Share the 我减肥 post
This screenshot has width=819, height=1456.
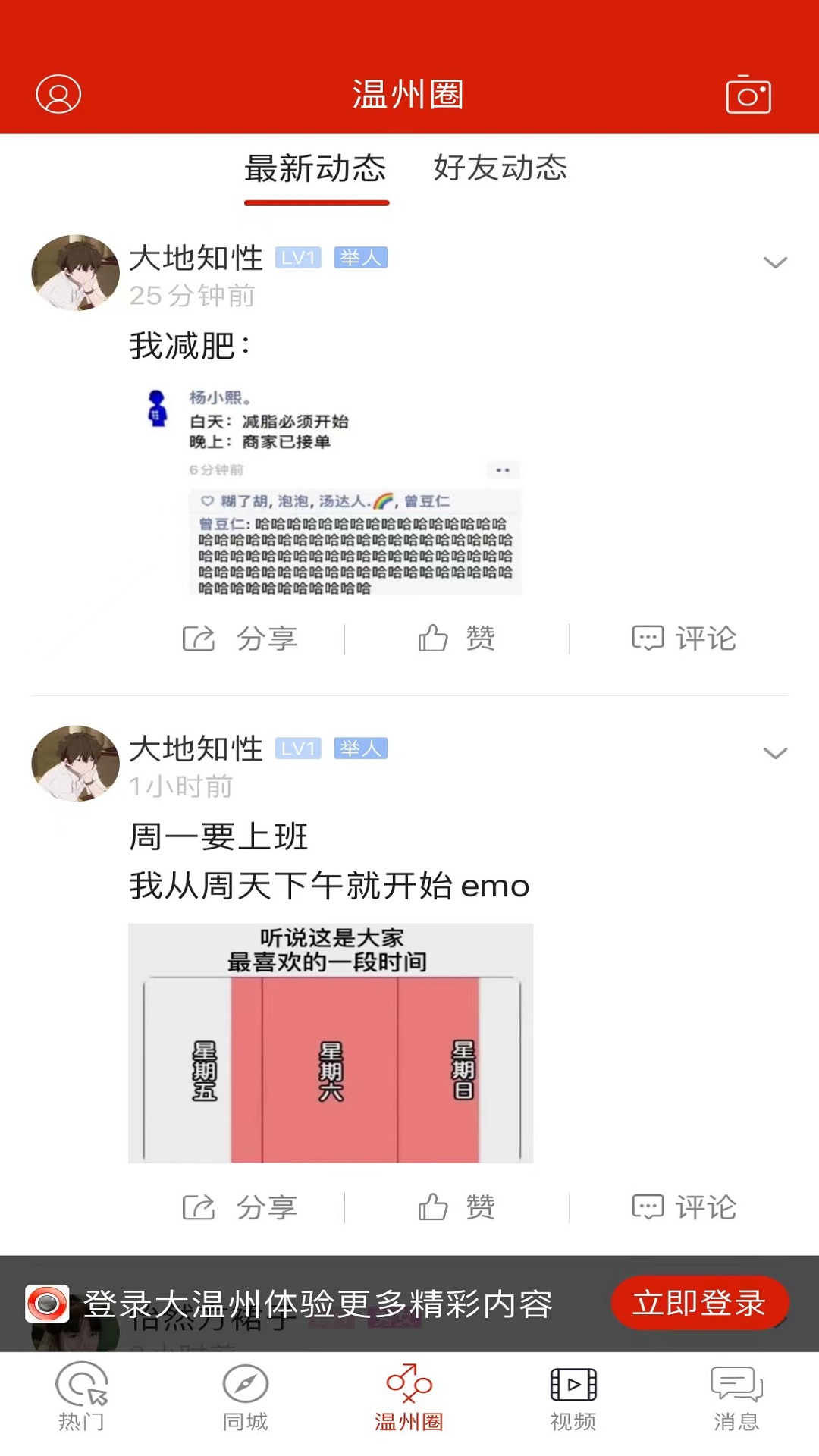pyautogui.click(x=240, y=639)
